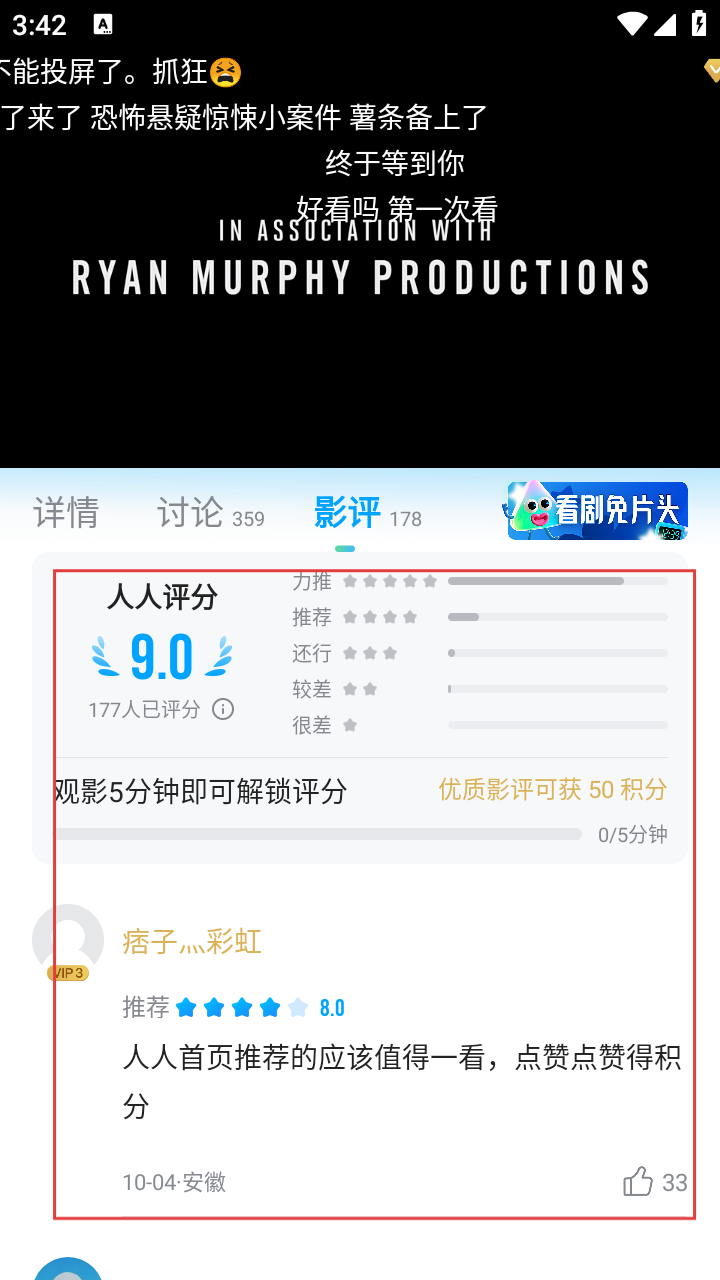Like the review by 痞子灬彩虹
The image size is (720, 1280).
coord(638,1182)
